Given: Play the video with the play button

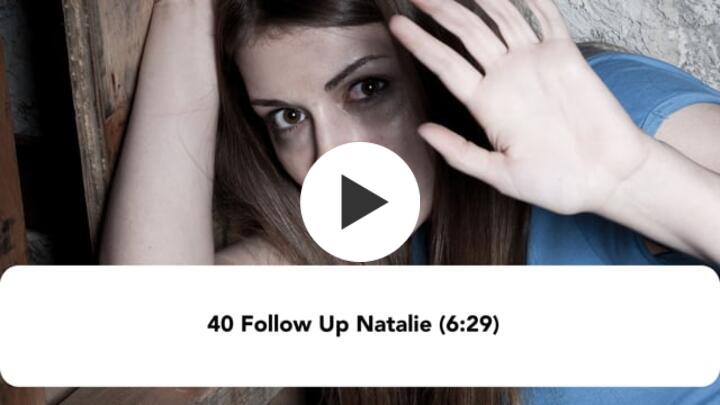Looking at the screenshot, I should click(360, 202).
